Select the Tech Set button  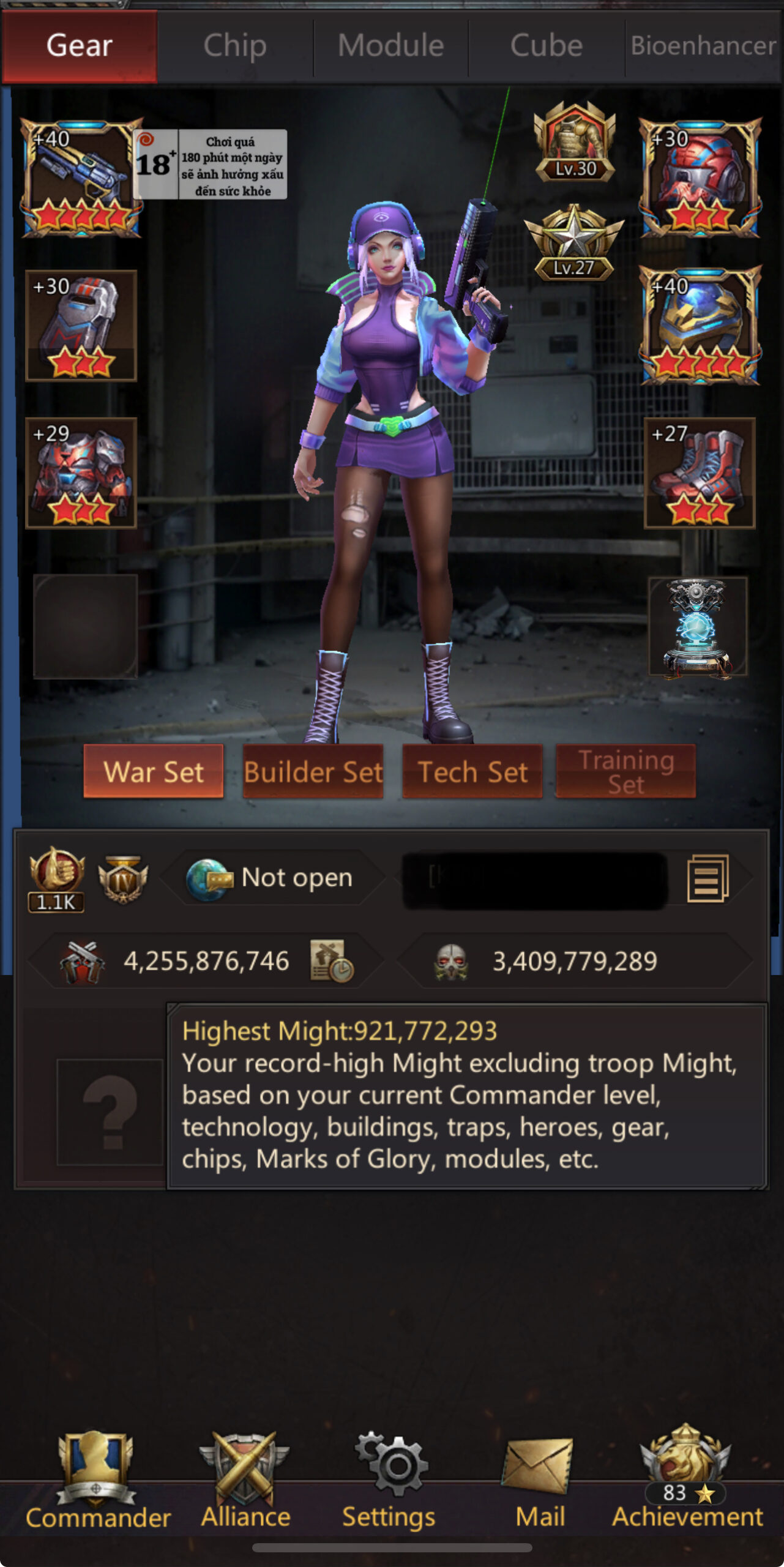[472, 771]
